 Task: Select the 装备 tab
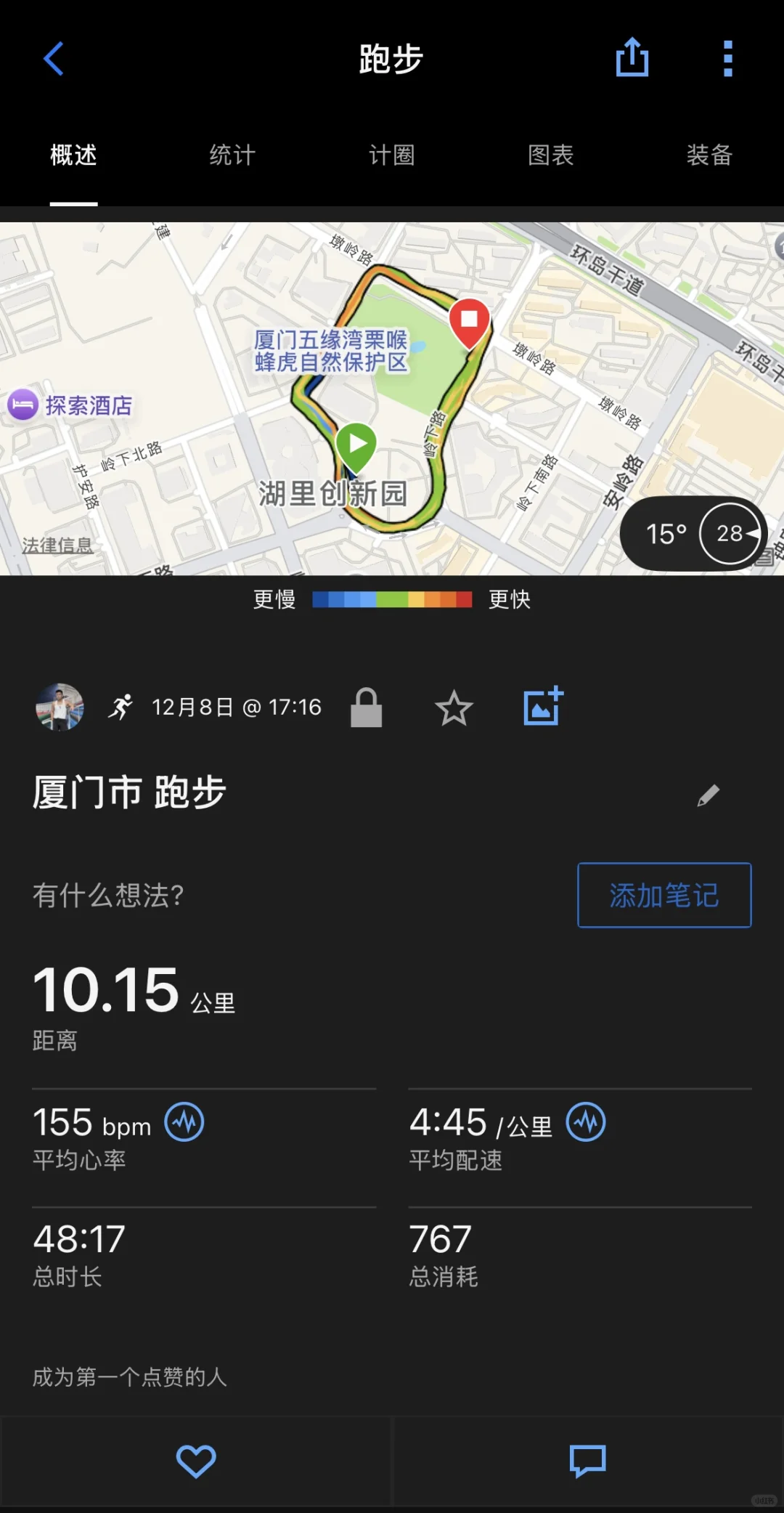(710, 155)
